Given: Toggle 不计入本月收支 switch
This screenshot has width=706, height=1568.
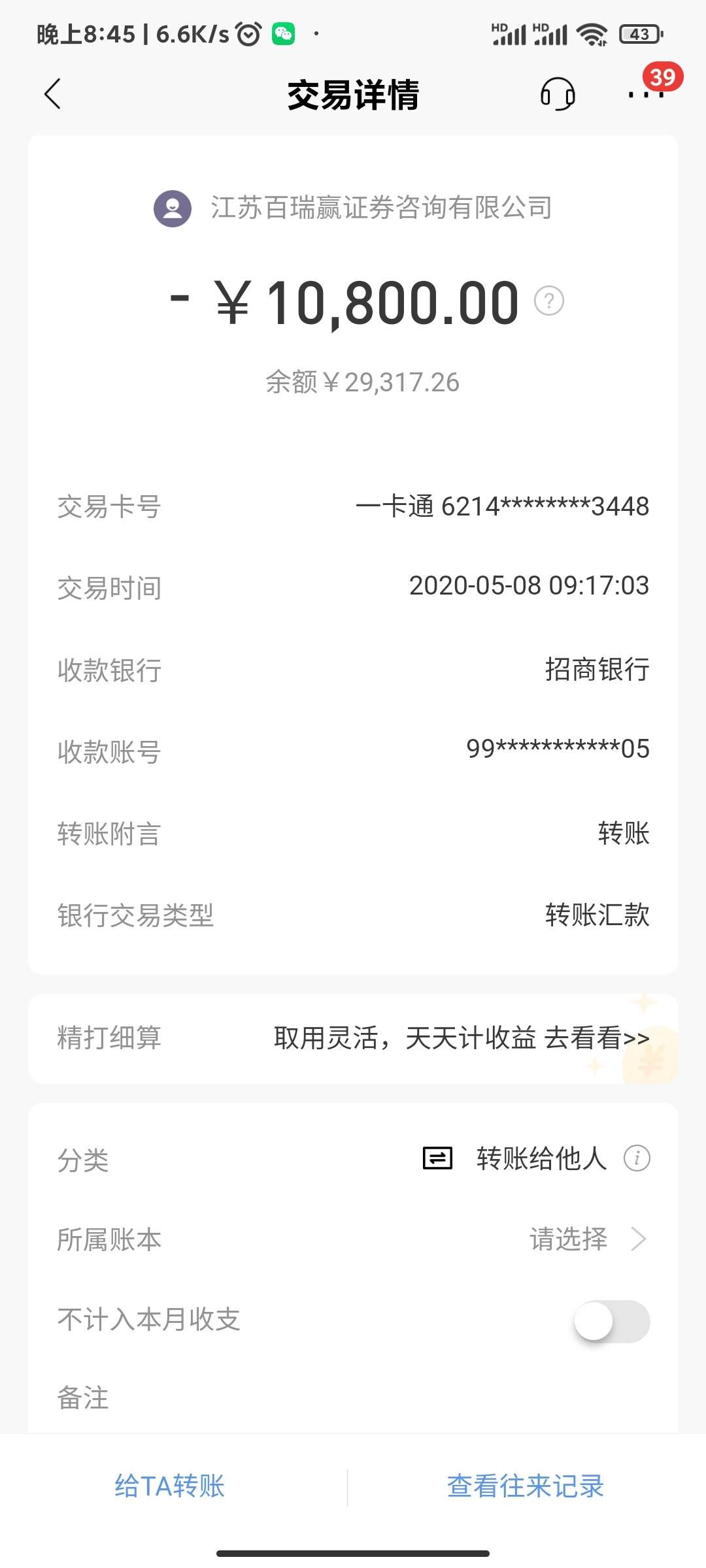Looking at the screenshot, I should point(611,1321).
